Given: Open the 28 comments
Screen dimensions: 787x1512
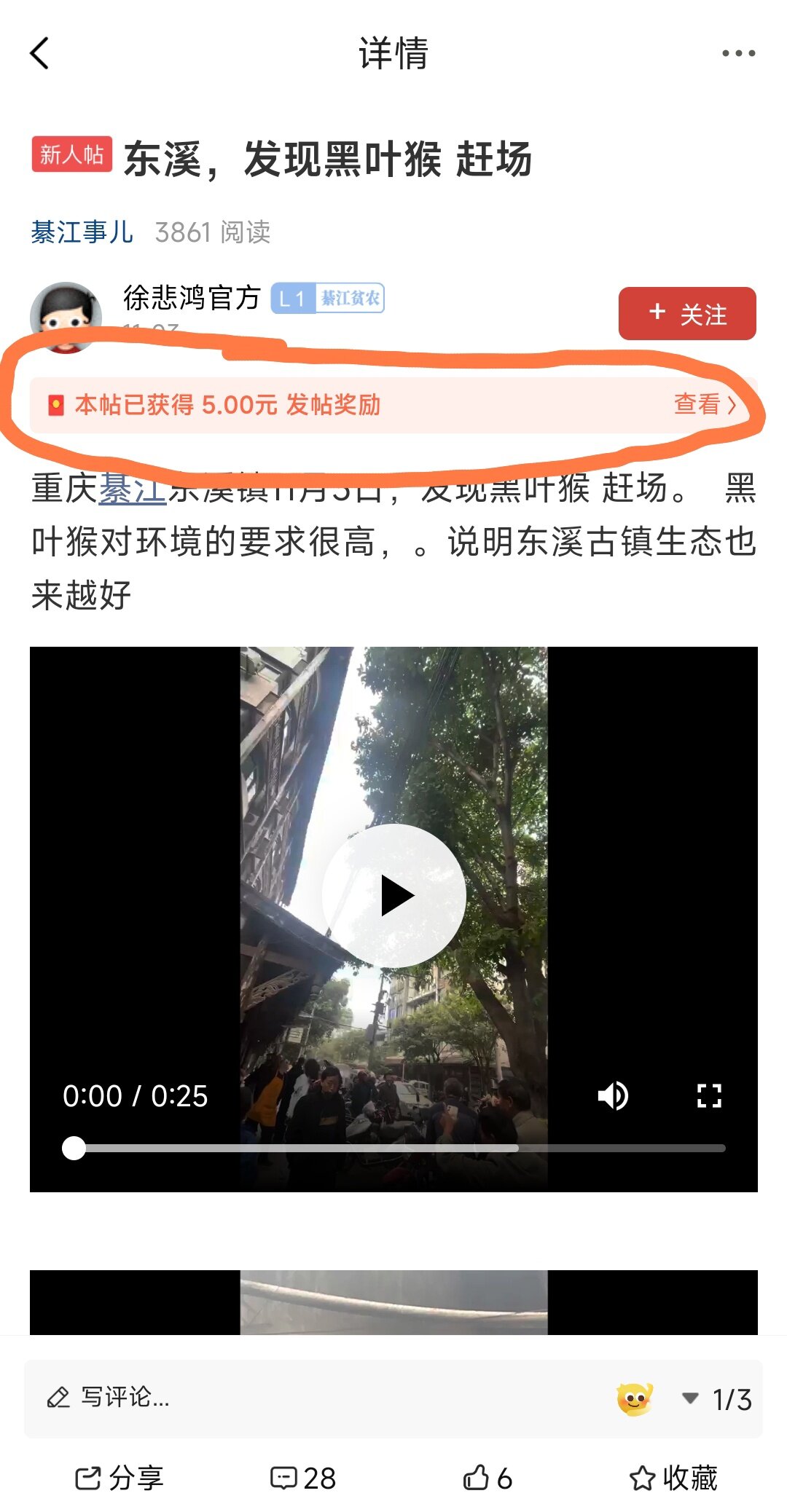Looking at the screenshot, I should click(x=303, y=1478).
